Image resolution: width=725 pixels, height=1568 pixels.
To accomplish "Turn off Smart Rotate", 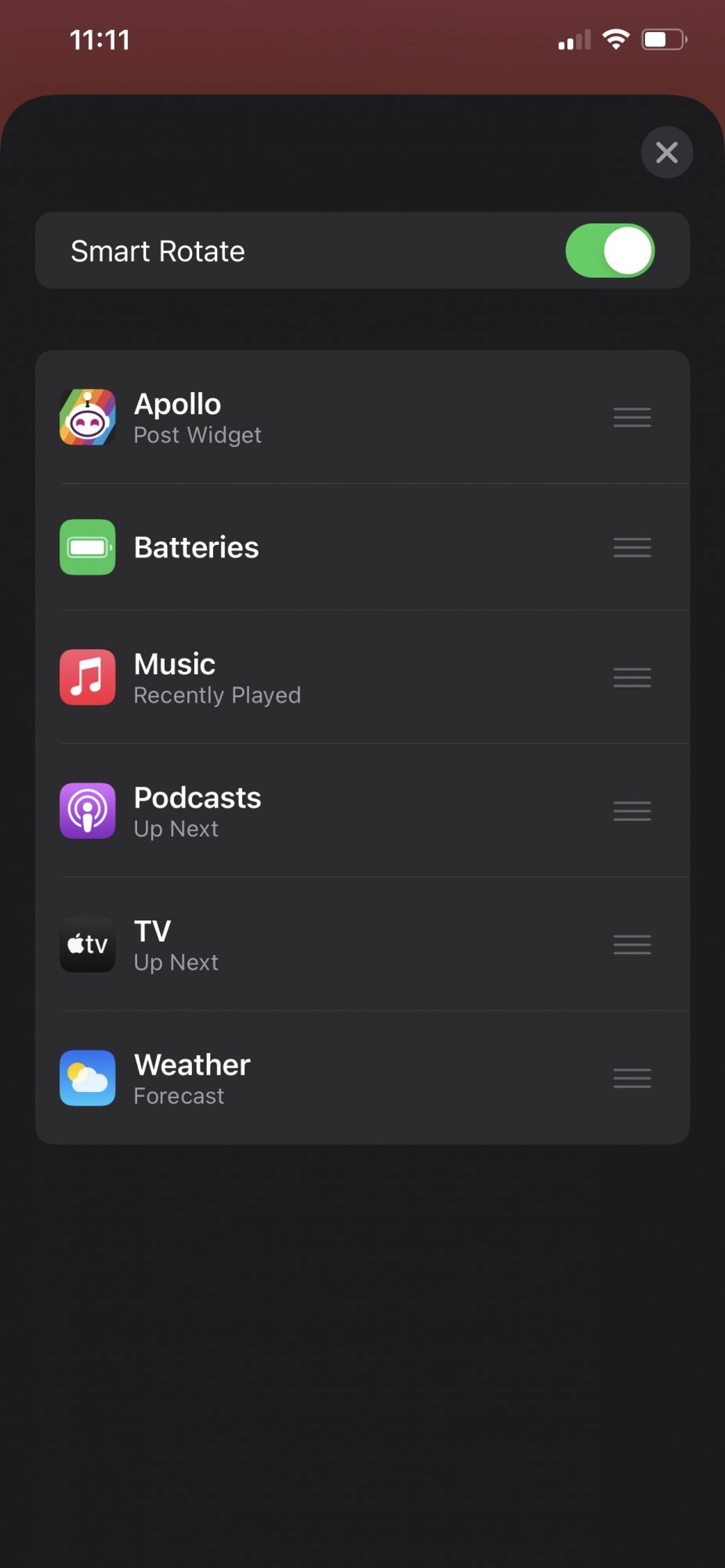I will coord(610,251).
